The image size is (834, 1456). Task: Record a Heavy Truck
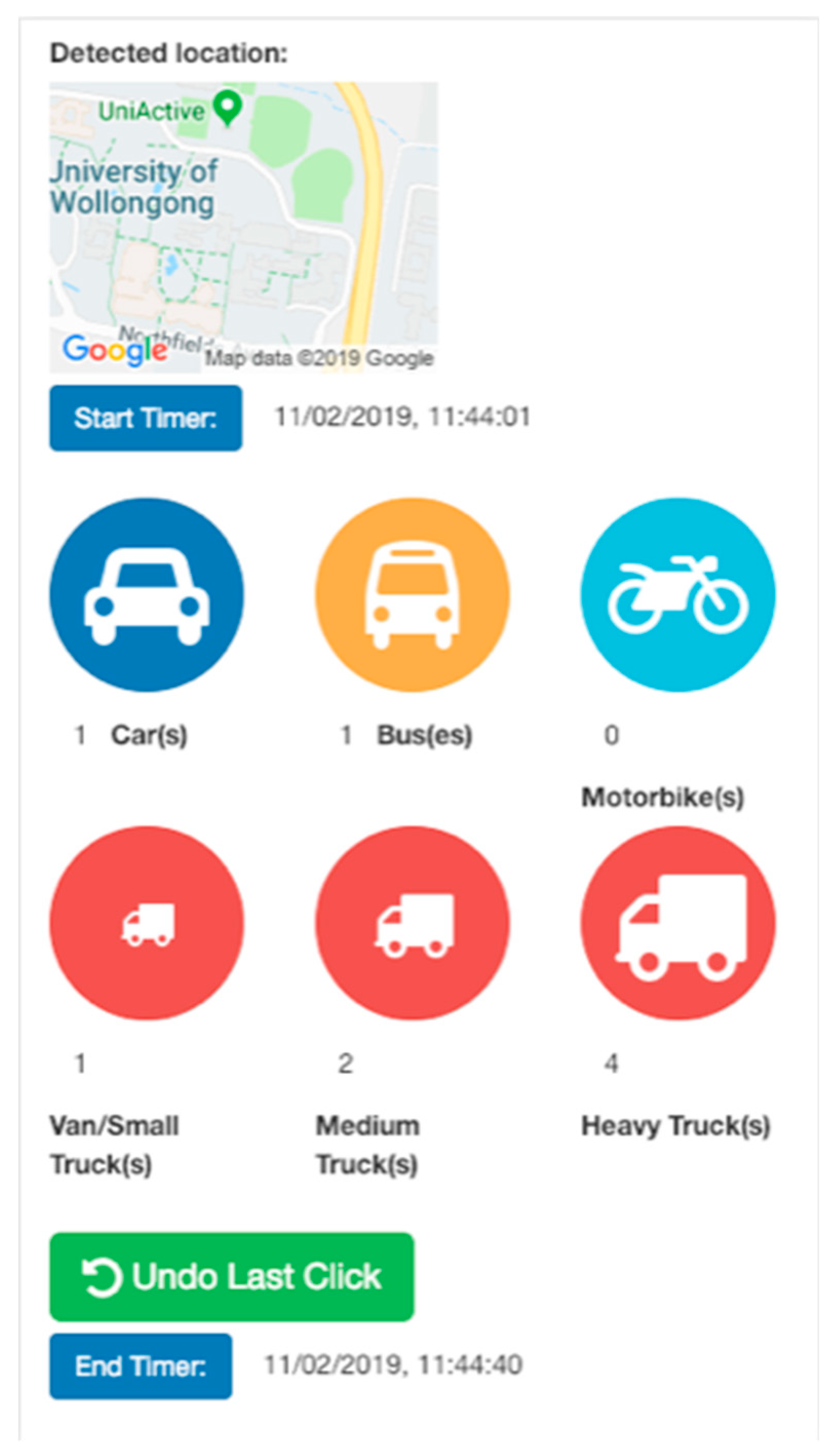(677, 923)
